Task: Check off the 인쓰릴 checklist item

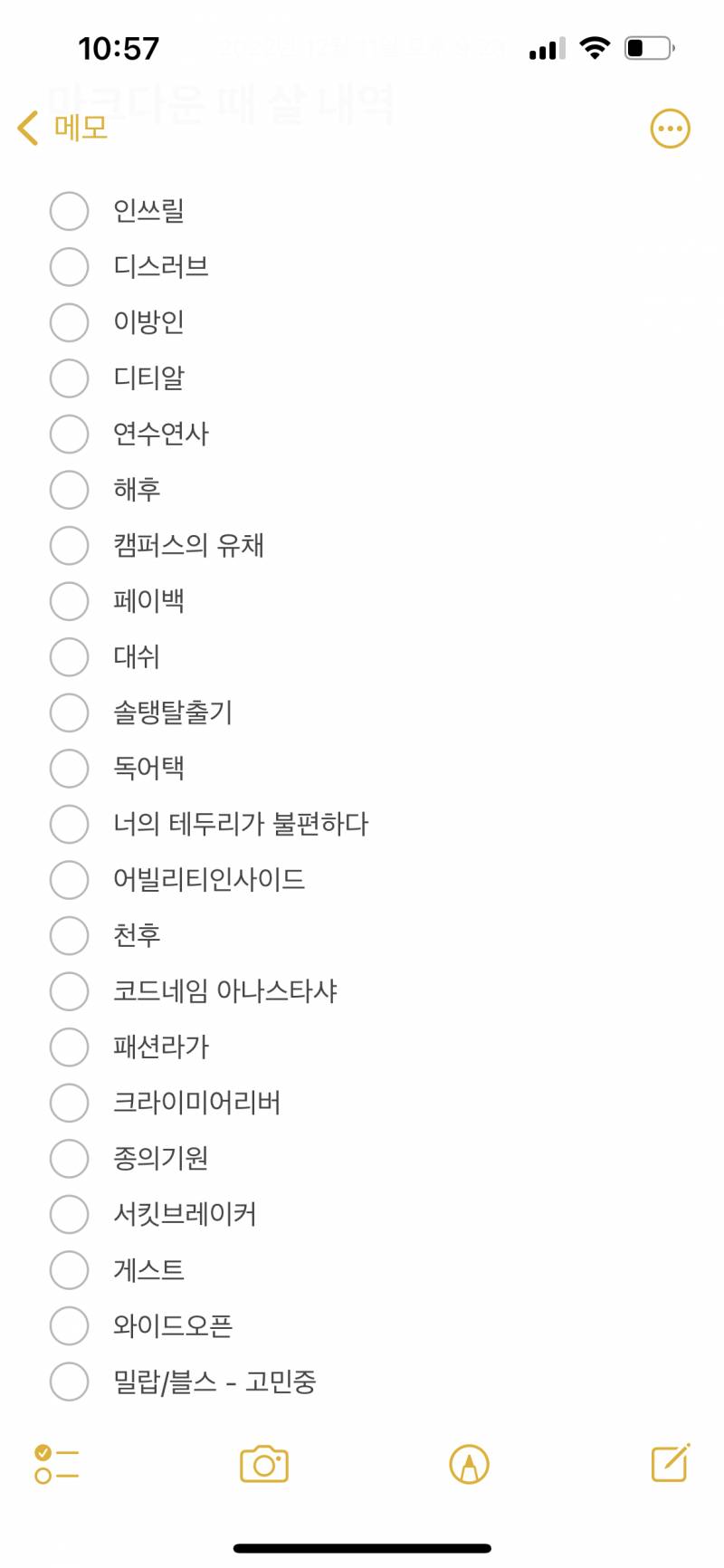Action: (69, 210)
